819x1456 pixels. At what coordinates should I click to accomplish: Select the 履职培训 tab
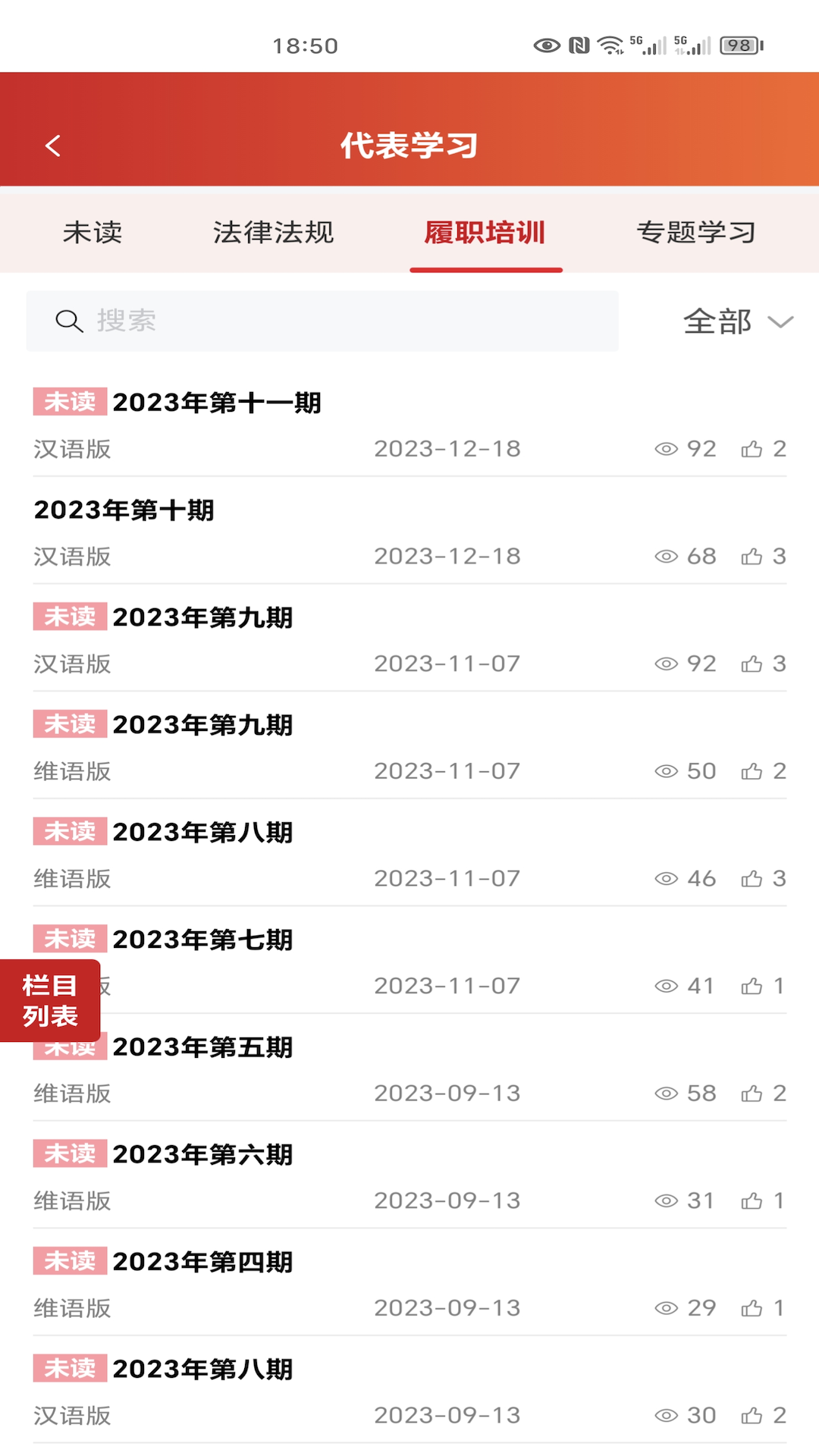click(485, 232)
